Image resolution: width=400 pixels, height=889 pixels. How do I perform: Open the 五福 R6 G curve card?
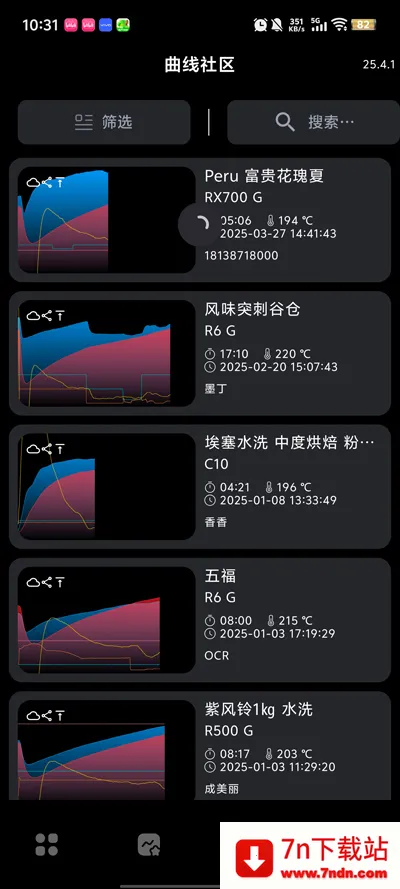(x=200, y=620)
